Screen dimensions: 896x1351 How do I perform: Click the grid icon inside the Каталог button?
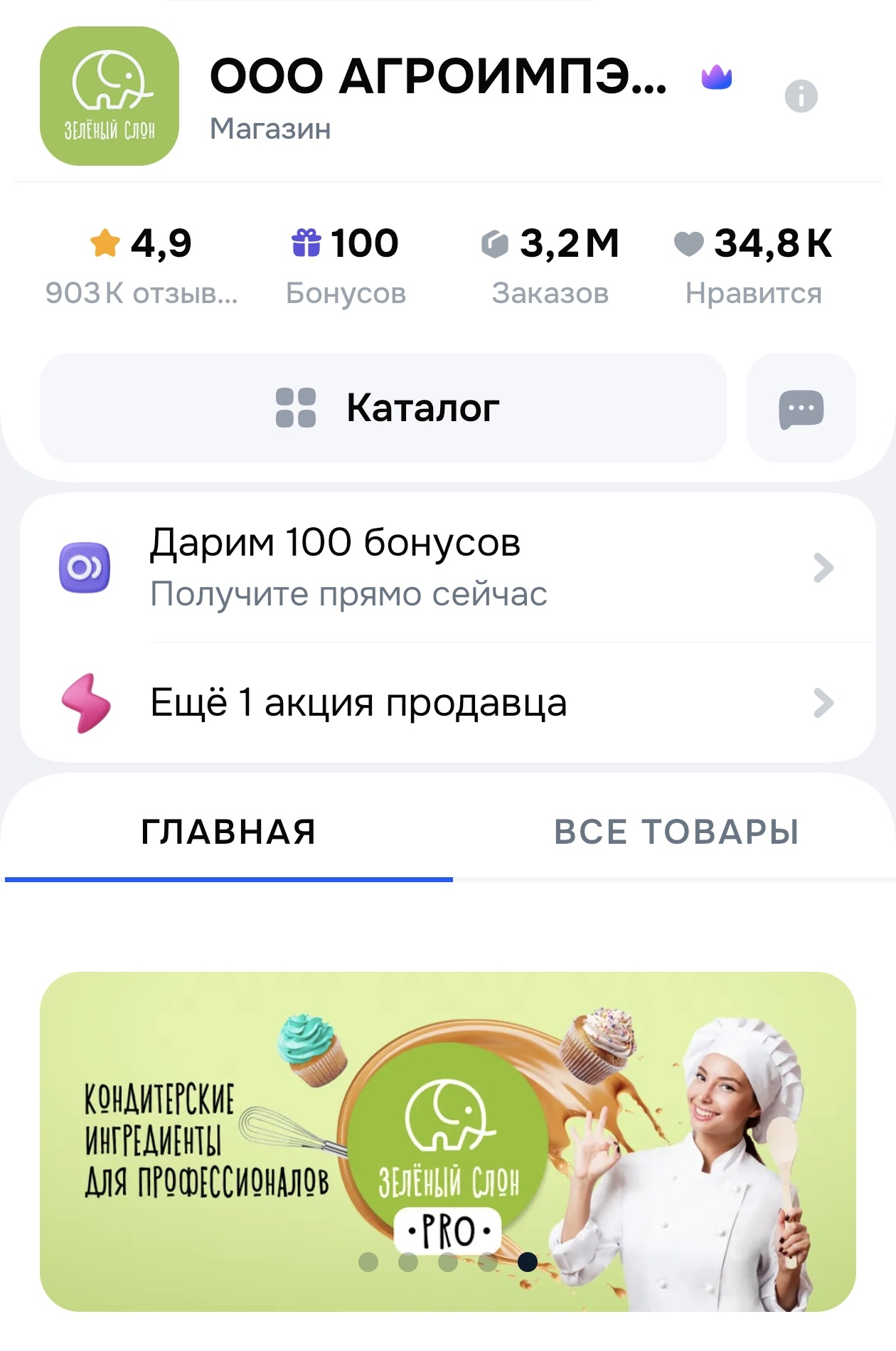click(297, 407)
